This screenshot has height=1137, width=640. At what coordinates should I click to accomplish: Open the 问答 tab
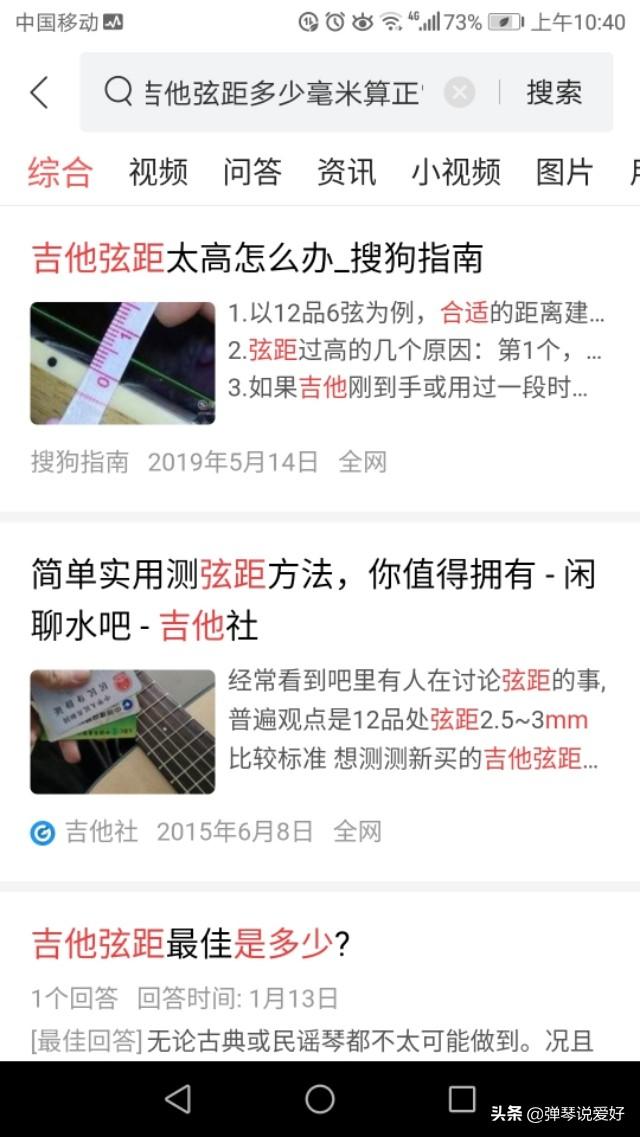point(252,172)
